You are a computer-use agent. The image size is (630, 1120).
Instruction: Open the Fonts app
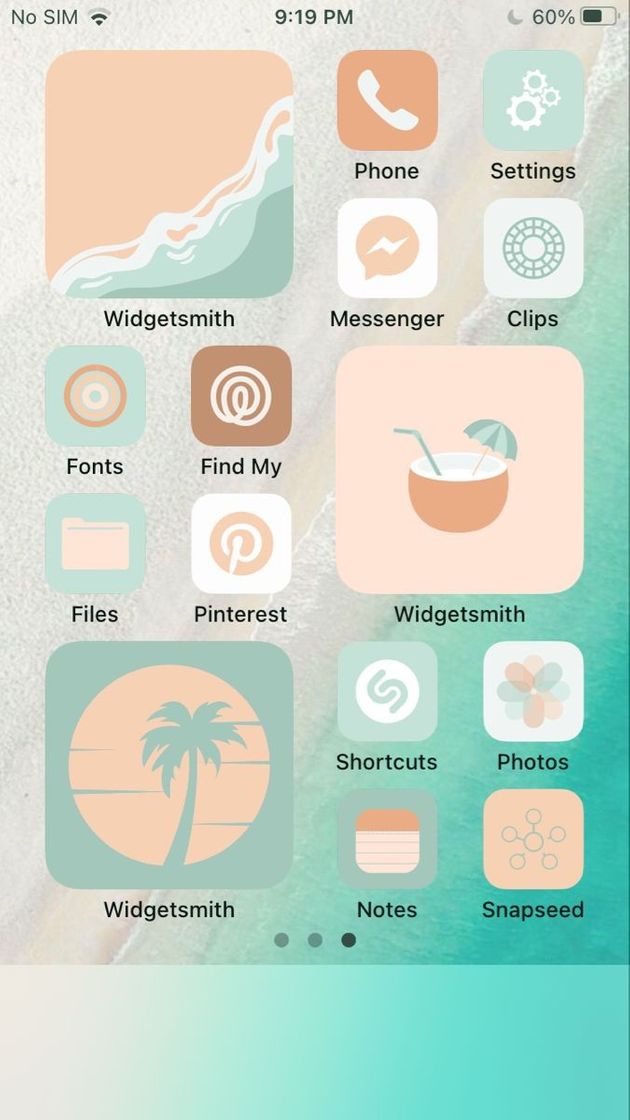(x=95, y=396)
